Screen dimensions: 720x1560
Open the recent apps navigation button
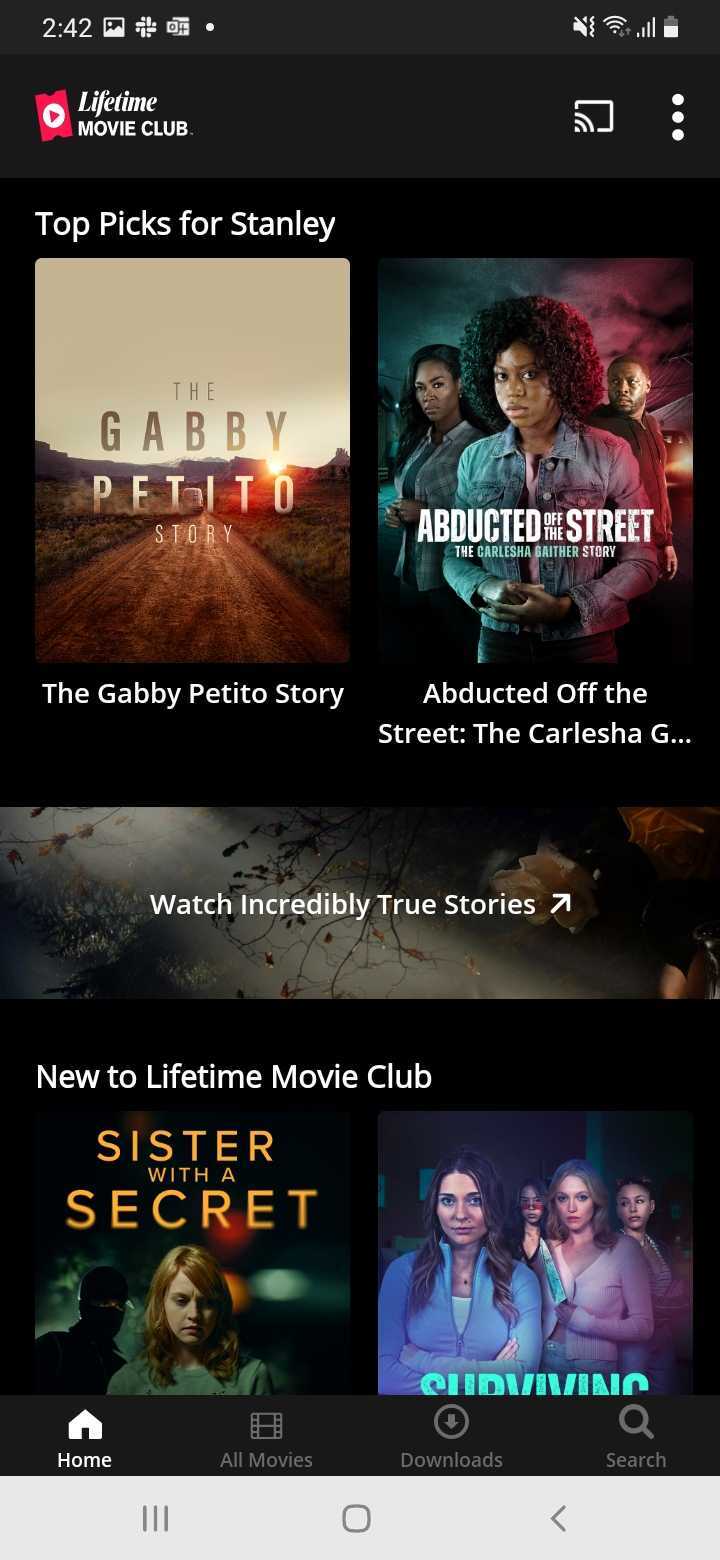tap(155, 1517)
